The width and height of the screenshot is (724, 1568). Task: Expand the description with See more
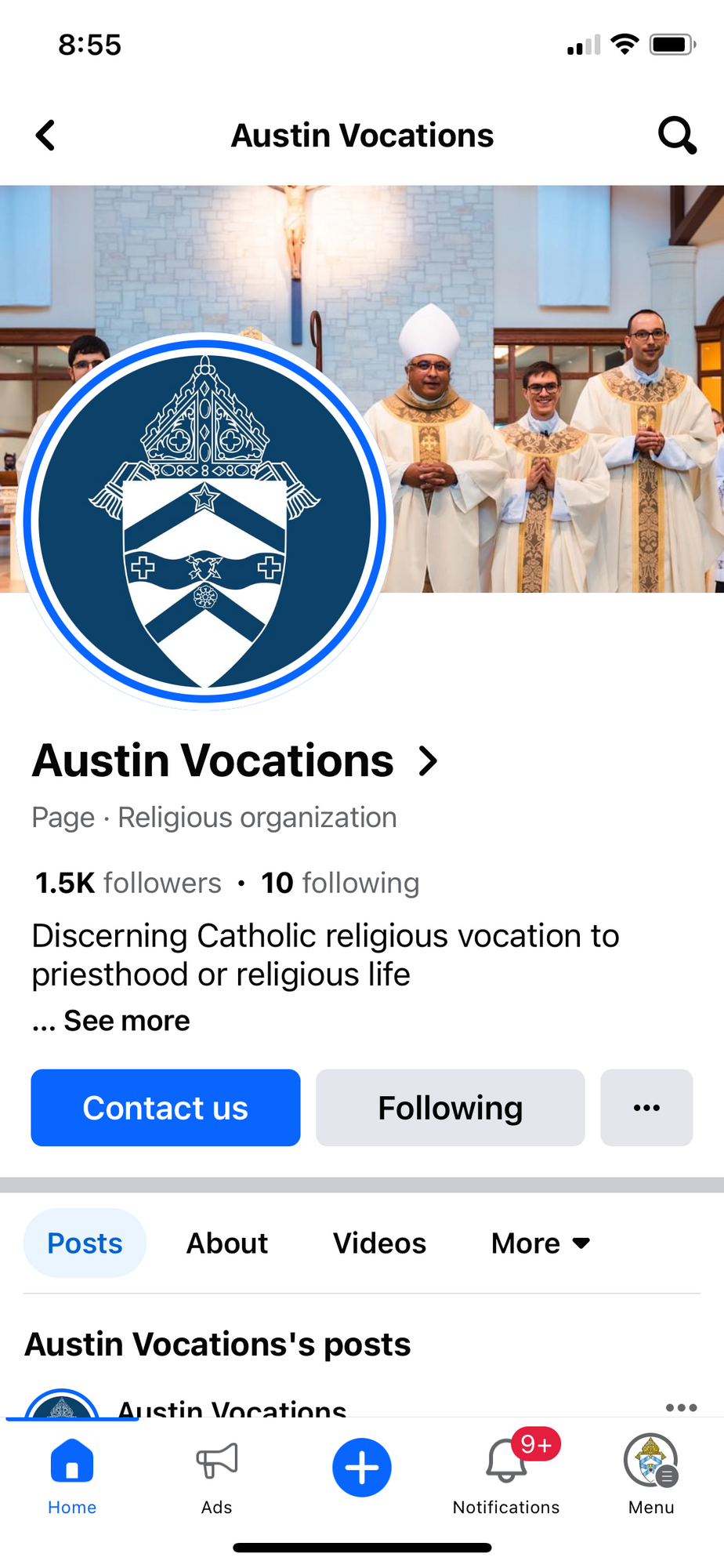click(126, 1021)
